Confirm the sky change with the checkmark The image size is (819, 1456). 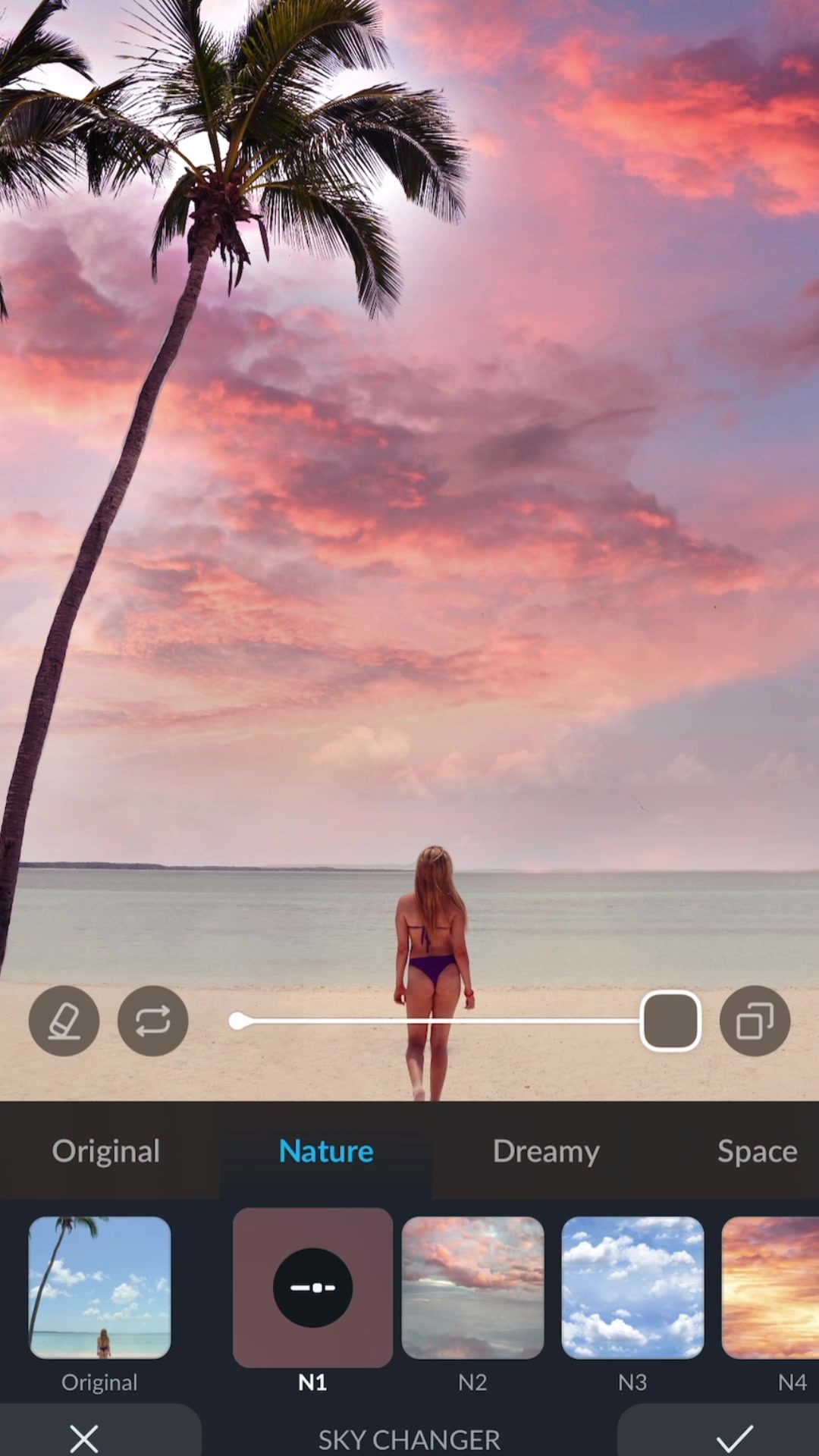[734, 1438]
